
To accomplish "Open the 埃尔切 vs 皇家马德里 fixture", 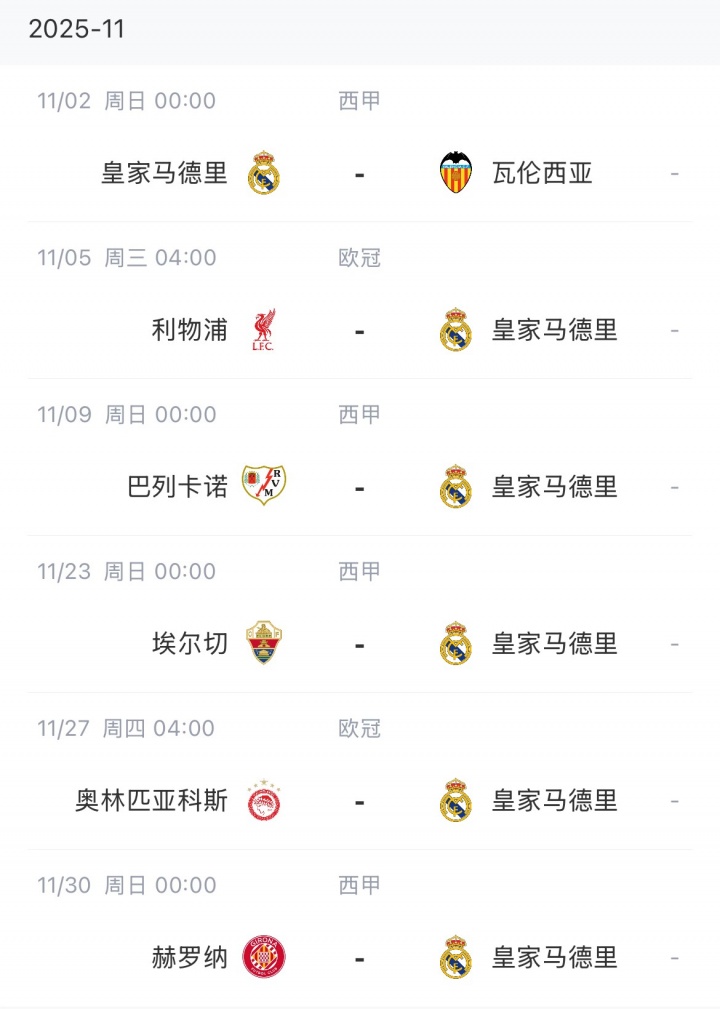I will coord(359,644).
